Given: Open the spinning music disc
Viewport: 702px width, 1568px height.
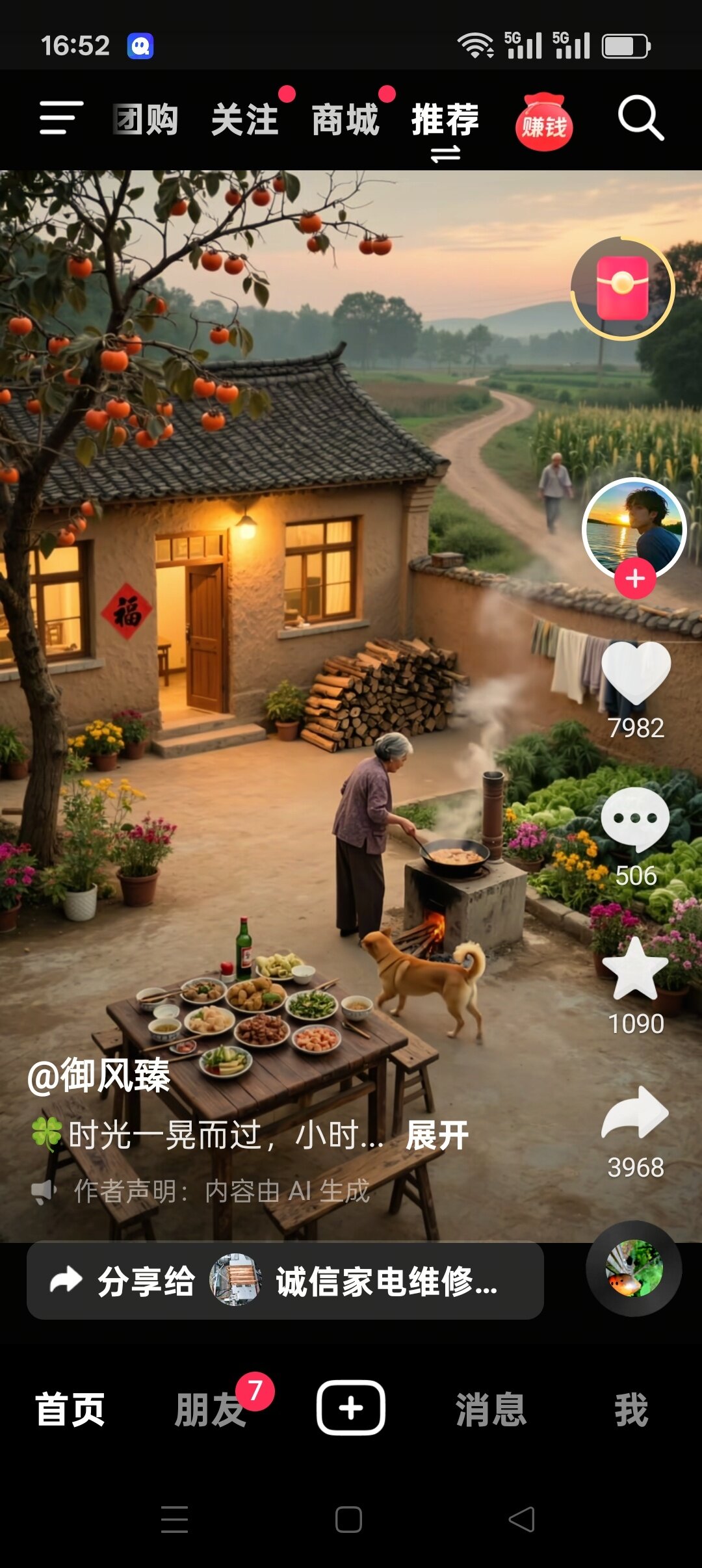Looking at the screenshot, I should pyautogui.click(x=634, y=1268).
